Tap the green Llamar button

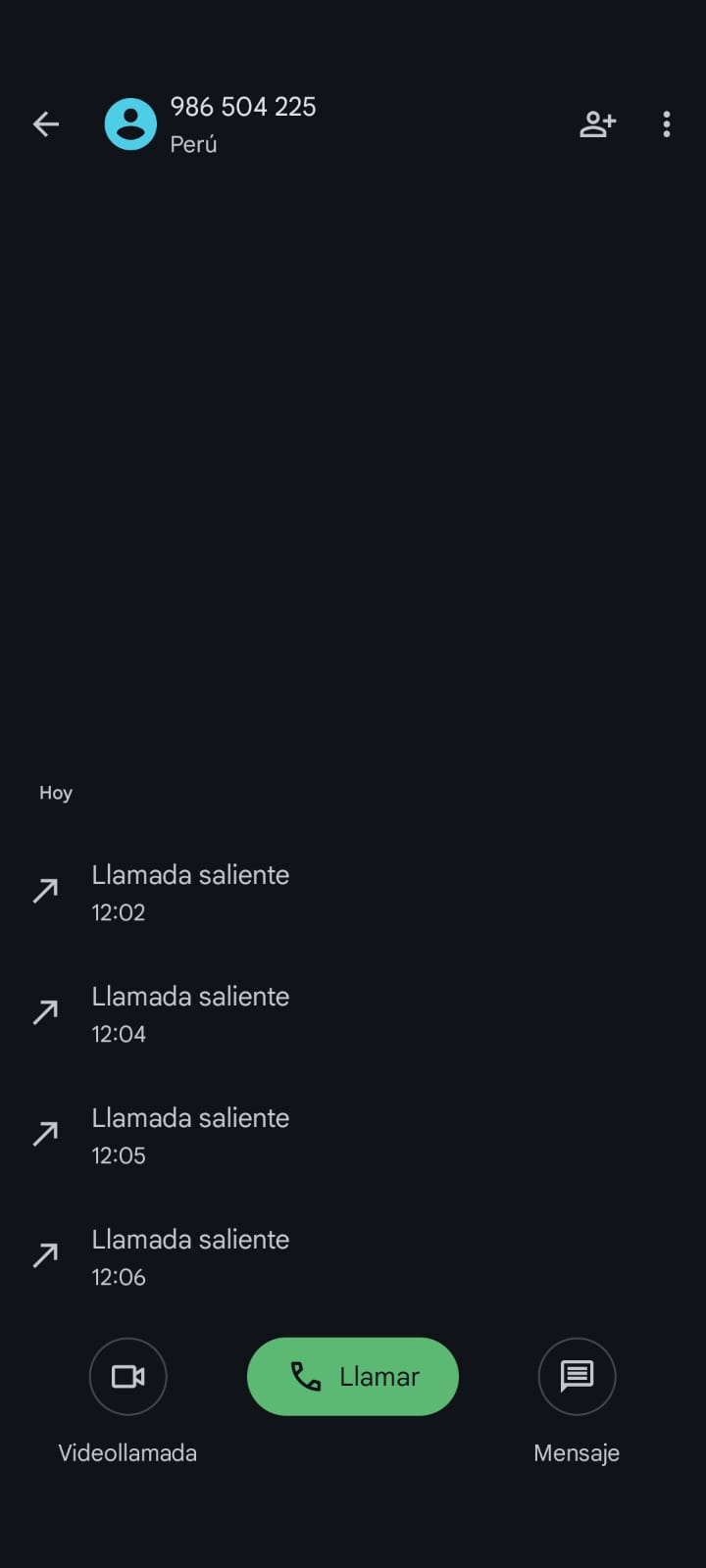(353, 1377)
